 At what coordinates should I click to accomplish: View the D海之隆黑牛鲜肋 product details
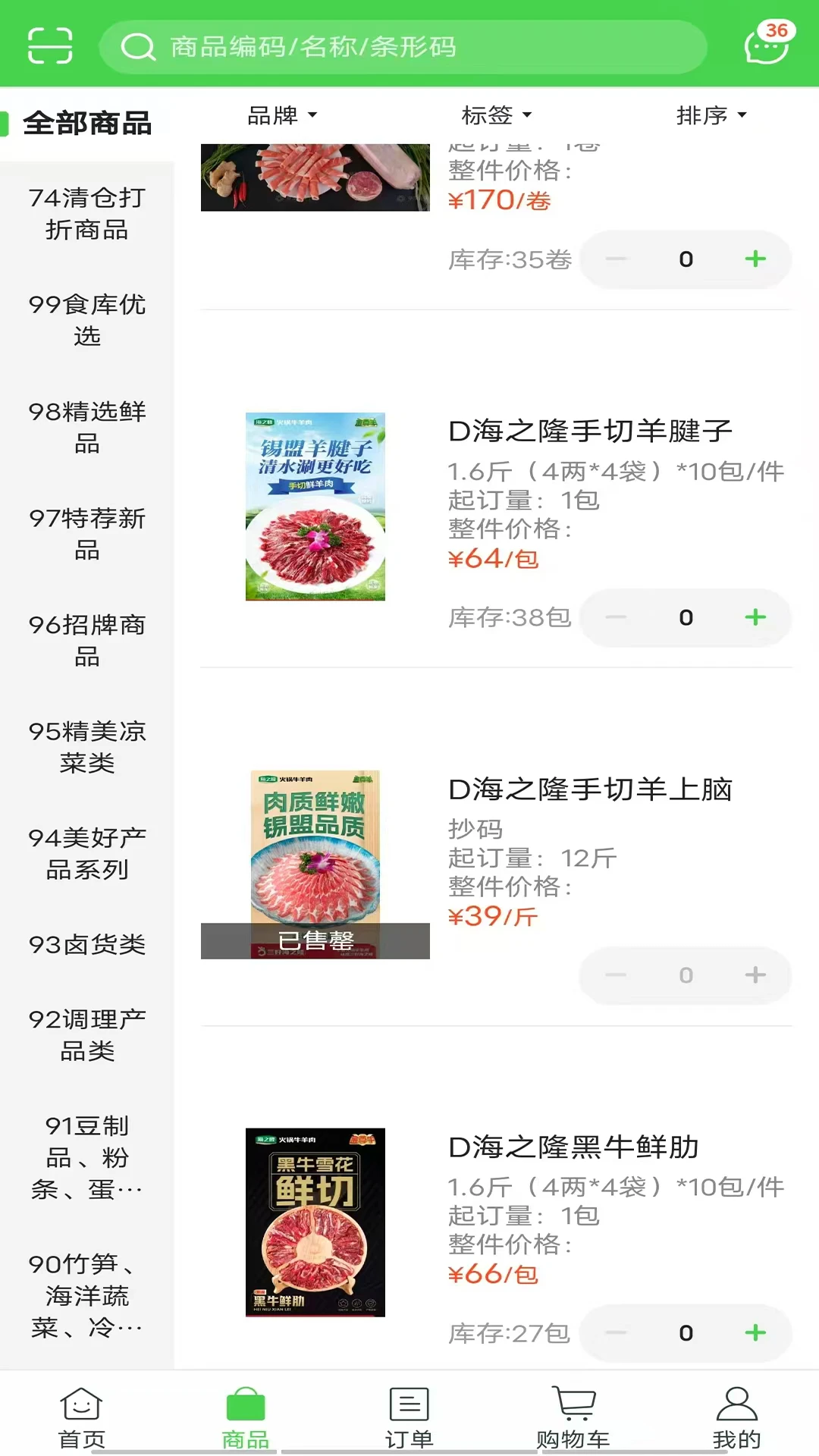[x=573, y=1147]
